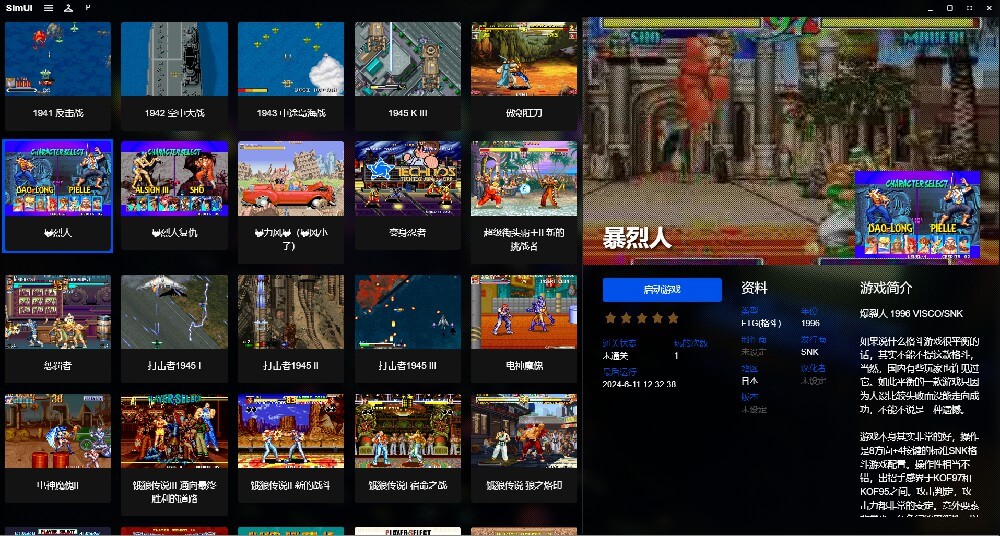1000x536 pixels.
Task: Launch the game with the blue 启动游戏 button
Action: pos(662,290)
